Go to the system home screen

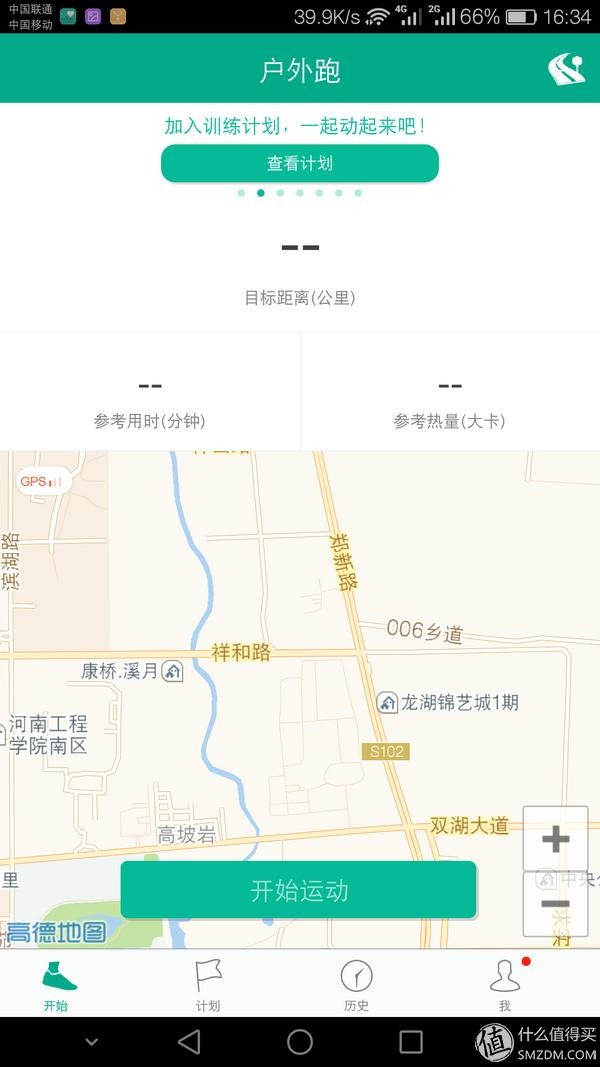coord(300,1042)
